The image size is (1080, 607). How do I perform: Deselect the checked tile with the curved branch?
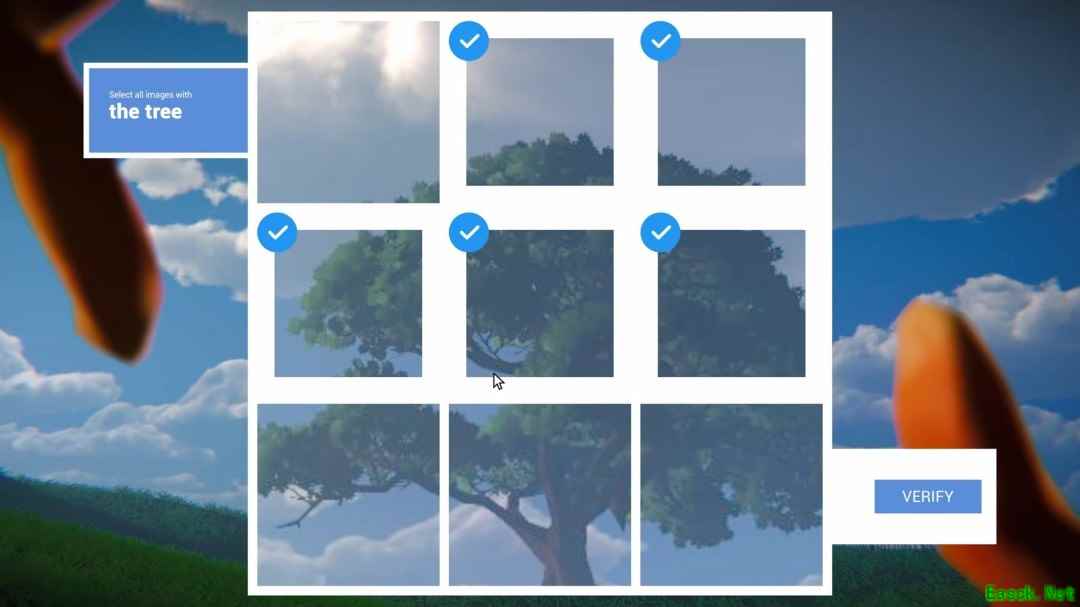pos(540,303)
